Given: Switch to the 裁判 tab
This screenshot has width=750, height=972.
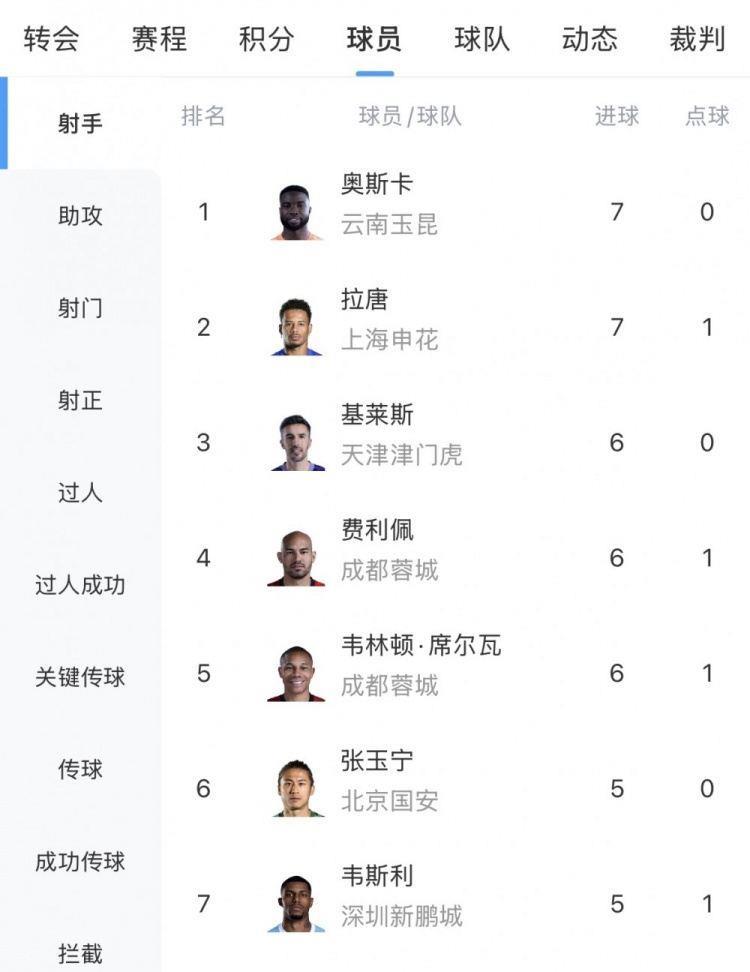Looking at the screenshot, I should click(x=696, y=38).
